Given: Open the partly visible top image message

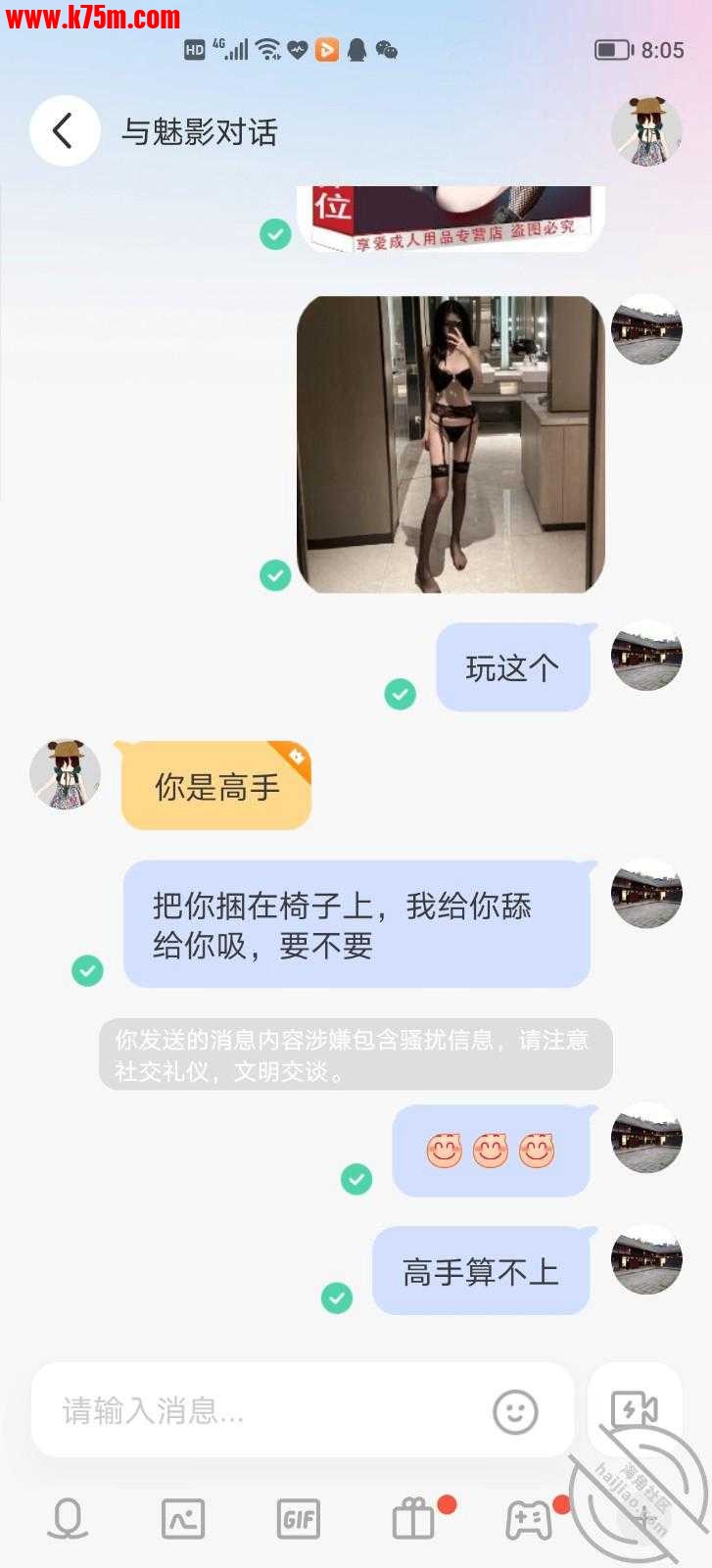Looking at the screenshot, I should 451,220.
